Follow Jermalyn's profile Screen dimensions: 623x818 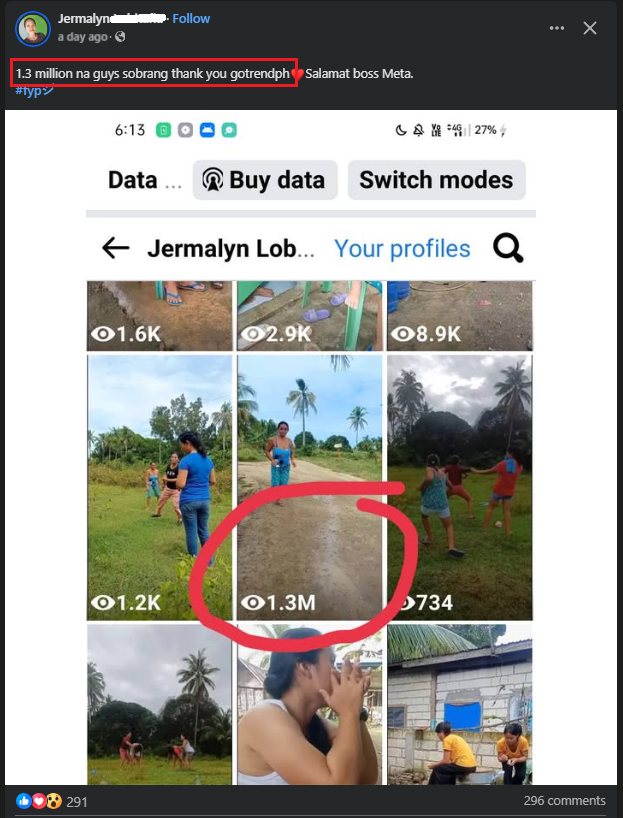[191, 19]
